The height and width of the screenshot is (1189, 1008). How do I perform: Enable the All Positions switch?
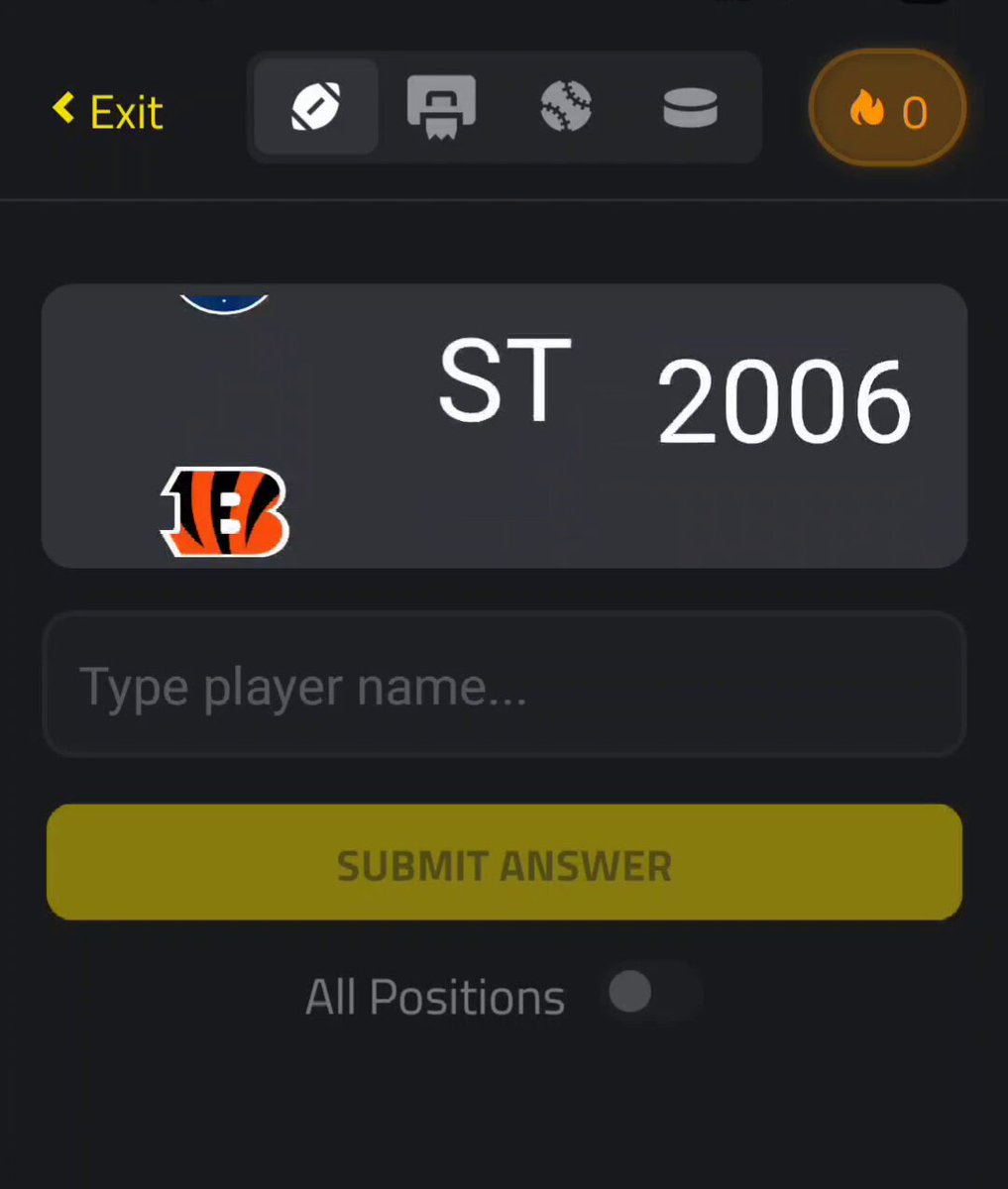[x=649, y=993]
